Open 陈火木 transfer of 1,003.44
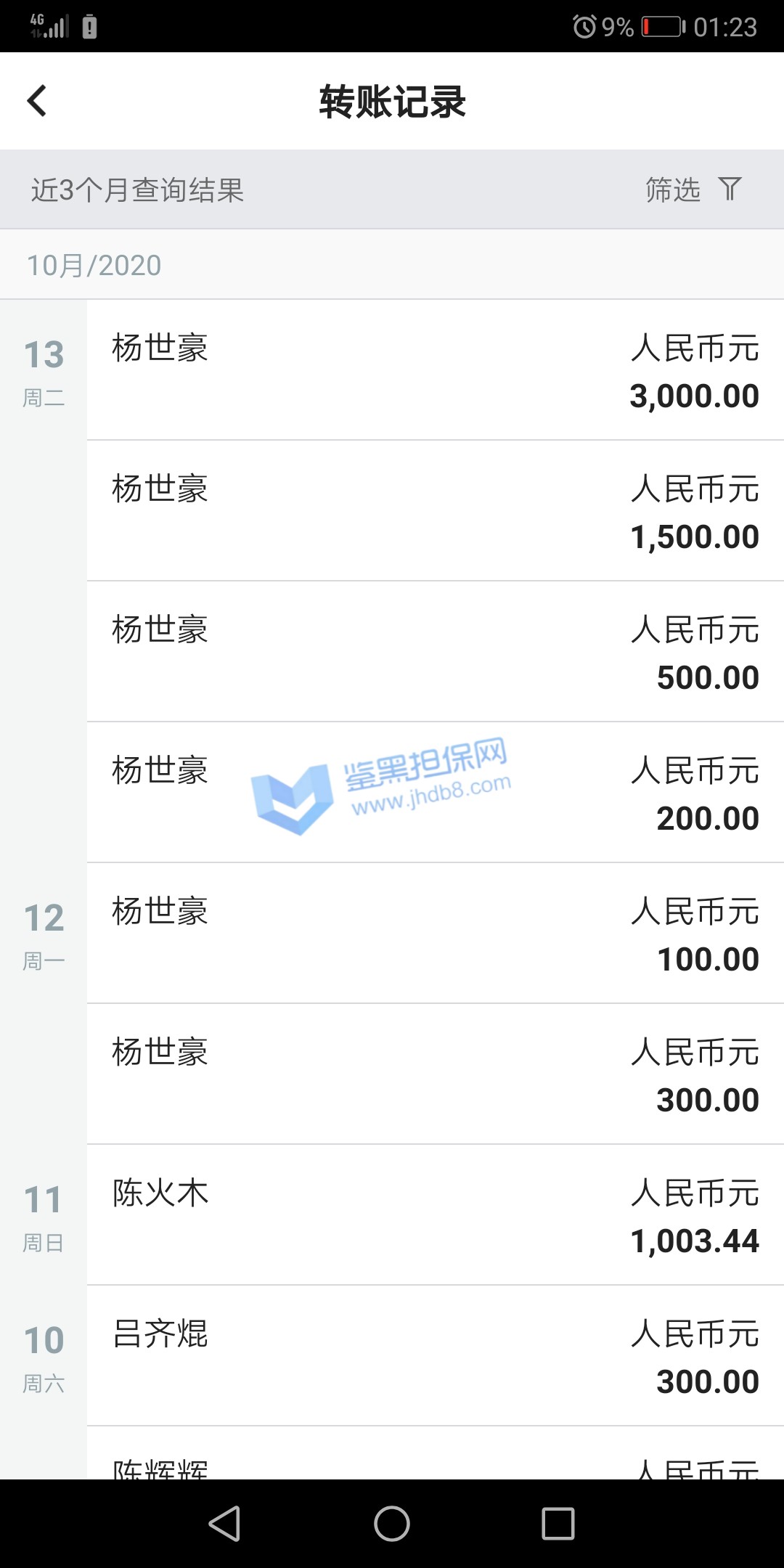This screenshot has width=784, height=1568. (436, 1215)
